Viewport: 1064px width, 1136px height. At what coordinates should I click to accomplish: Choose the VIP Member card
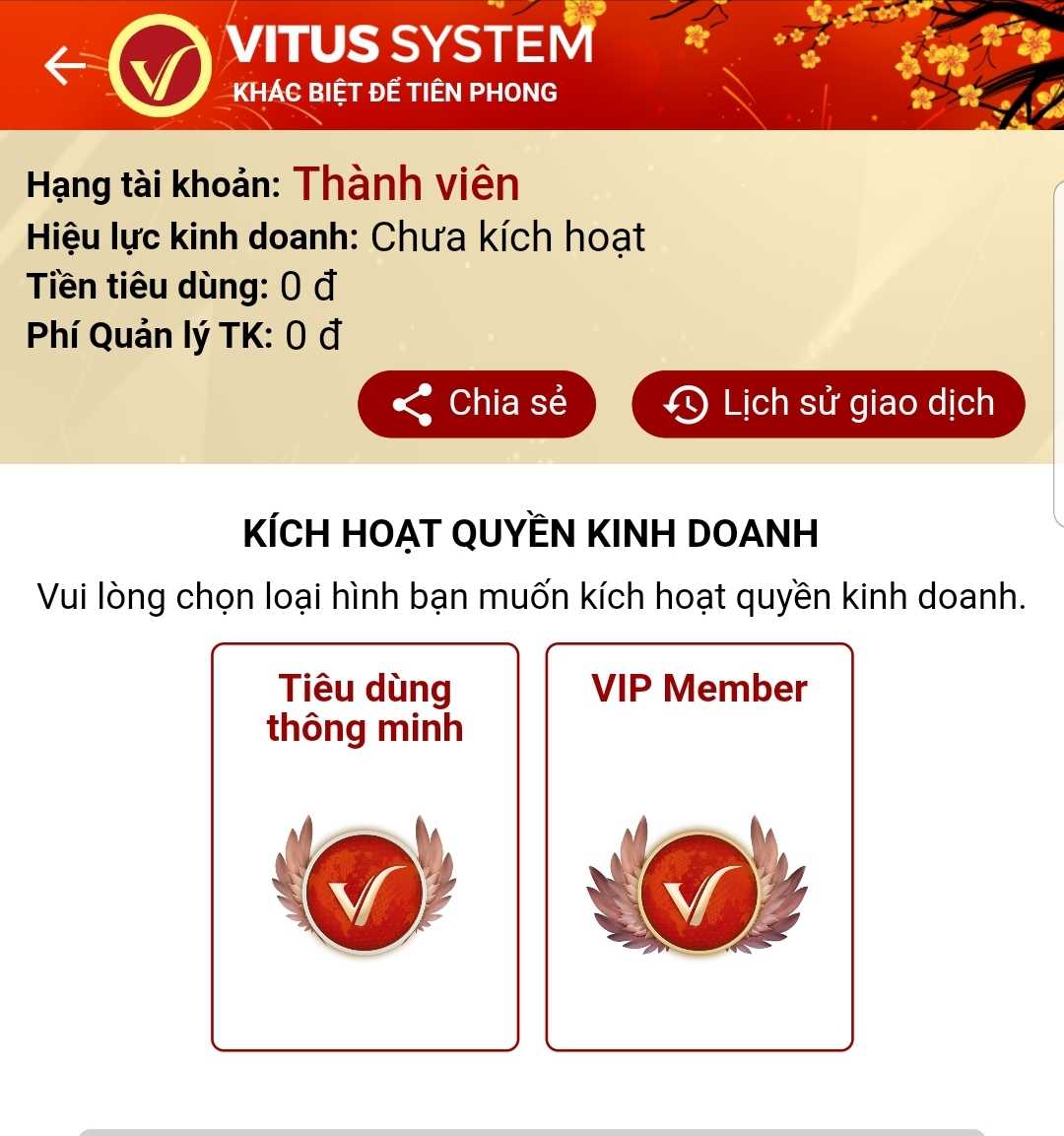(x=699, y=847)
